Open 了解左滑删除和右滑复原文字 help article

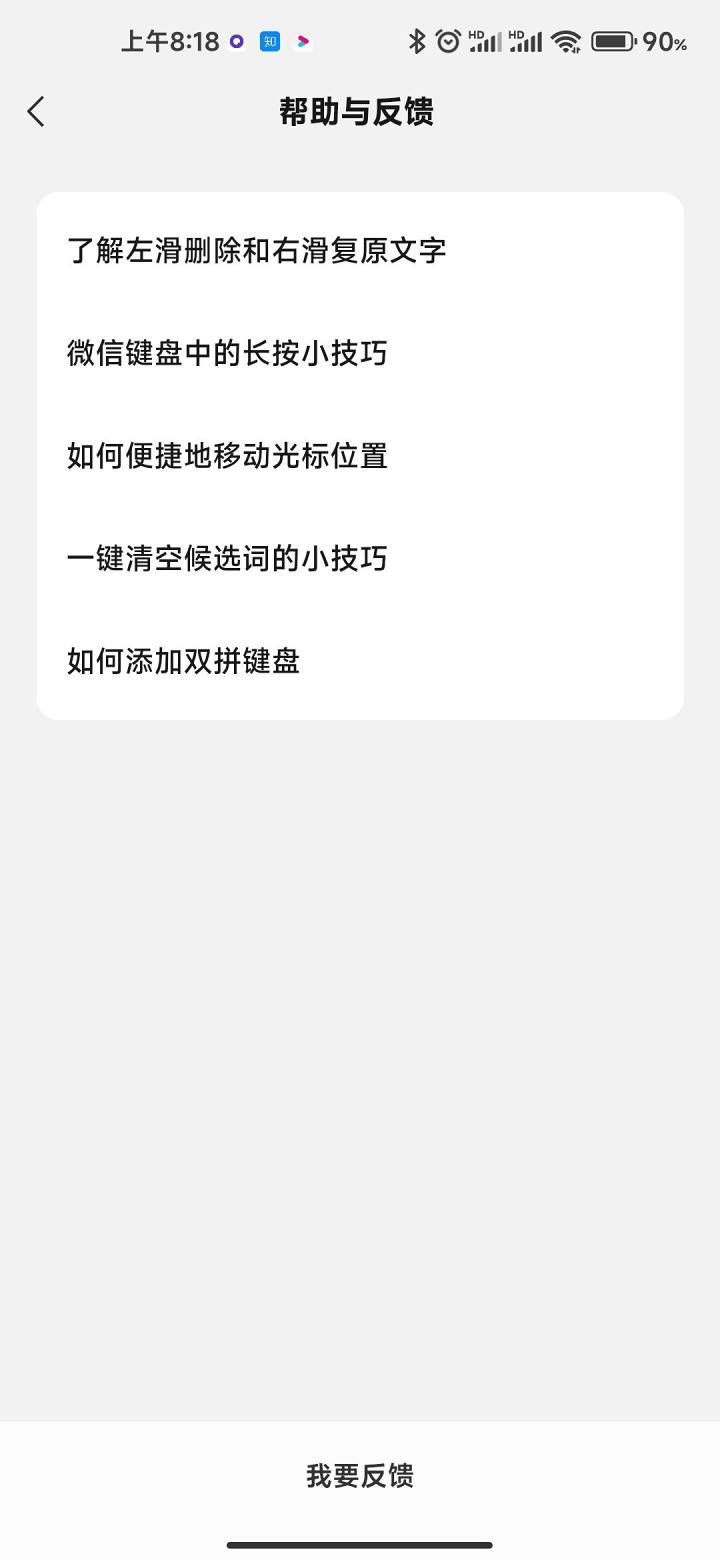[256, 250]
